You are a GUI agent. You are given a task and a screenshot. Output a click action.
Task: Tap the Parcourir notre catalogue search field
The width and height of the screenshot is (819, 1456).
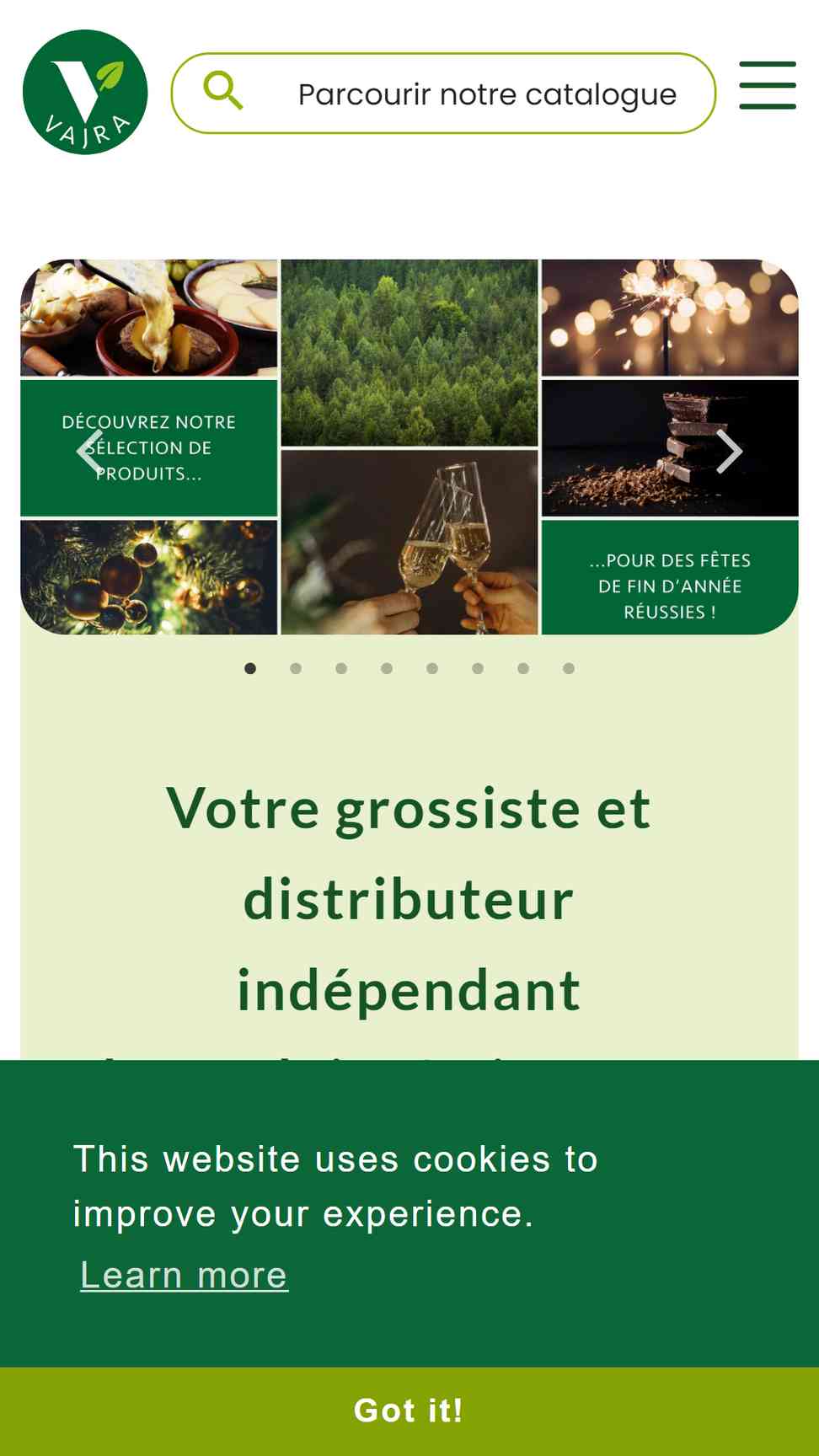444,94
